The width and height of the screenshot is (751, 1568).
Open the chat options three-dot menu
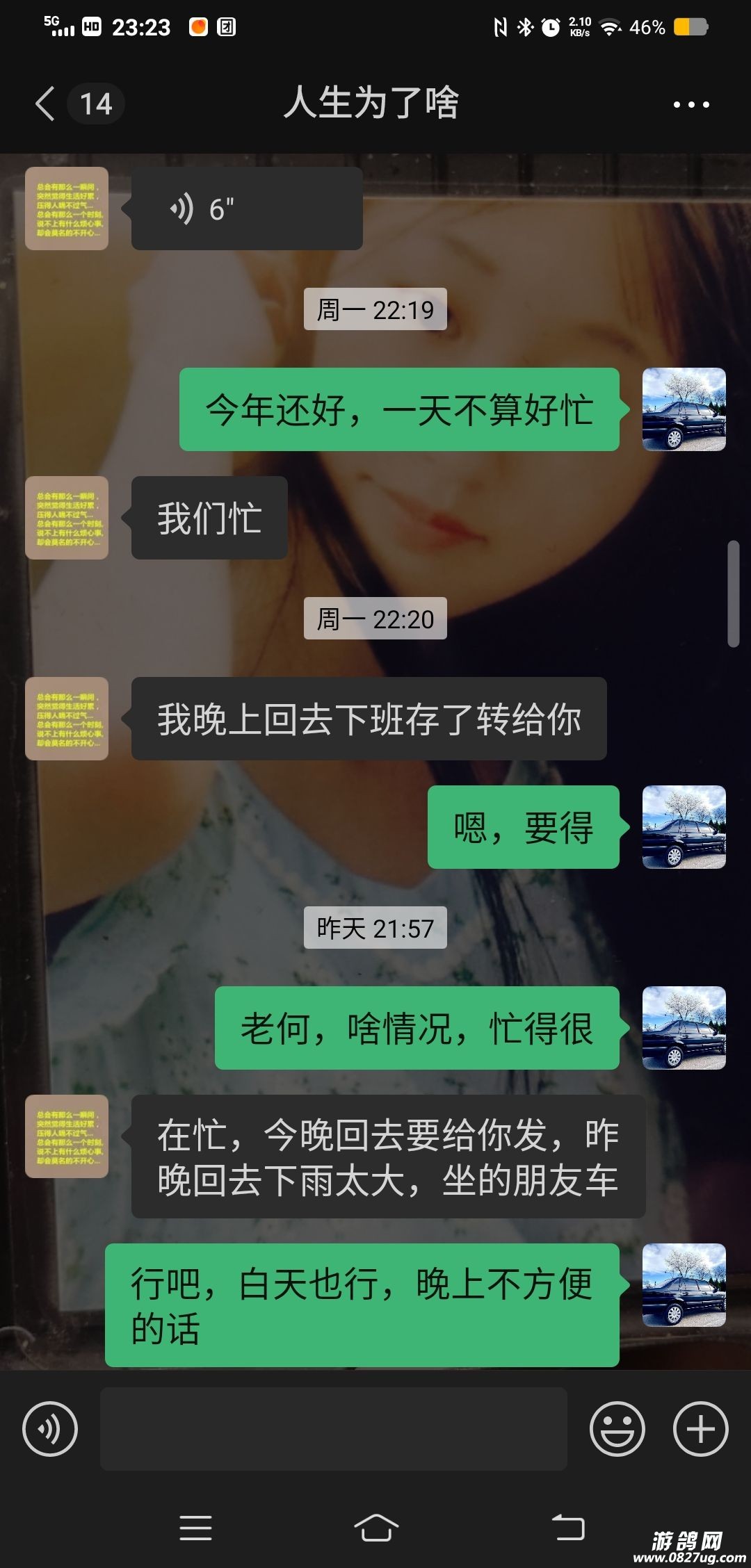coord(691,105)
